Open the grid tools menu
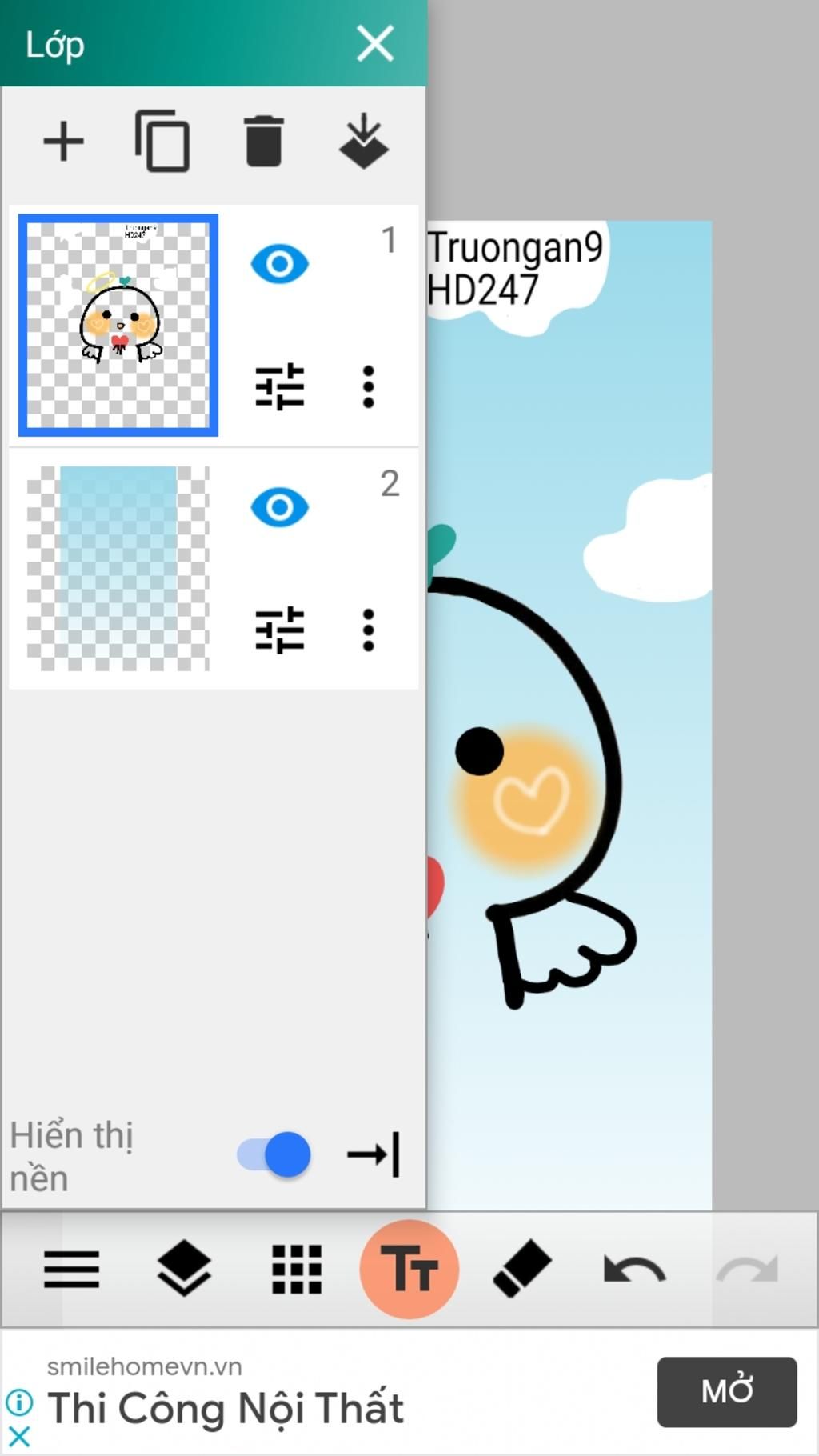Viewport: 819px width, 1456px height. coord(297,1270)
